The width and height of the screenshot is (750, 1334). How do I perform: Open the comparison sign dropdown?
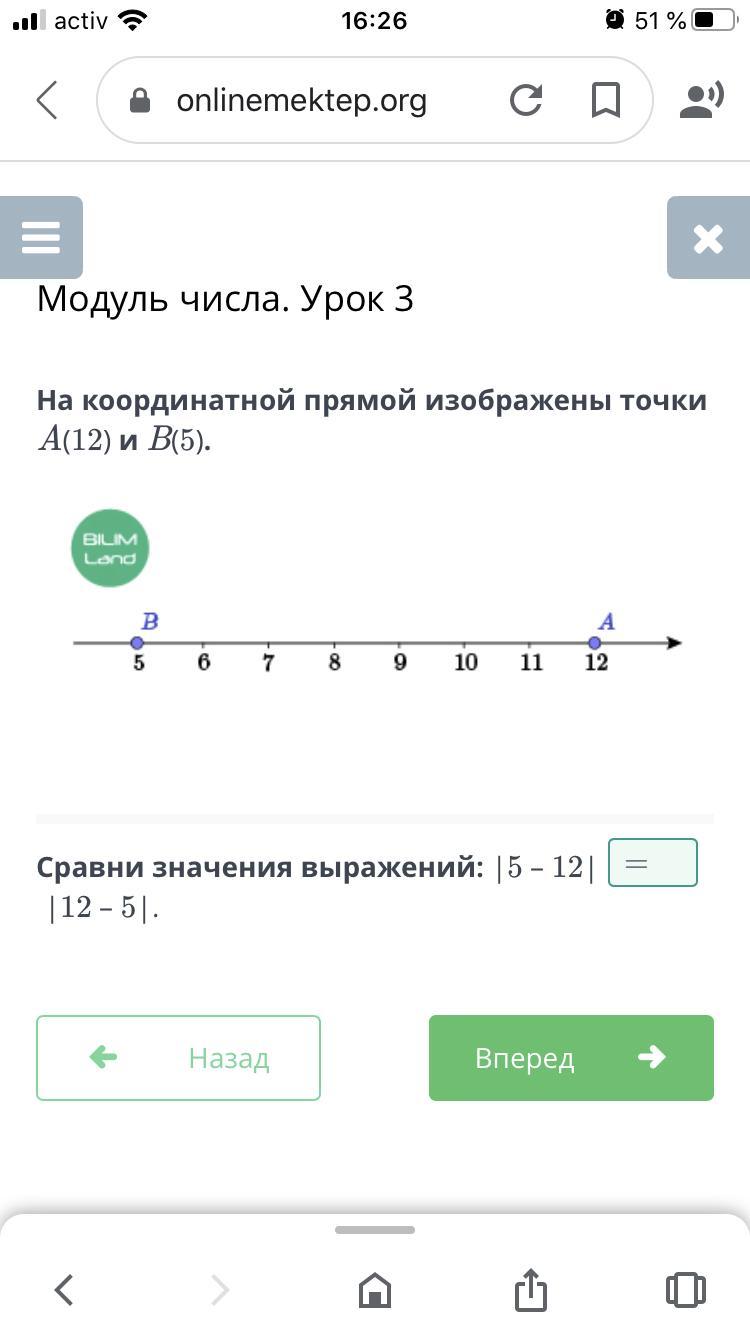click(652, 863)
